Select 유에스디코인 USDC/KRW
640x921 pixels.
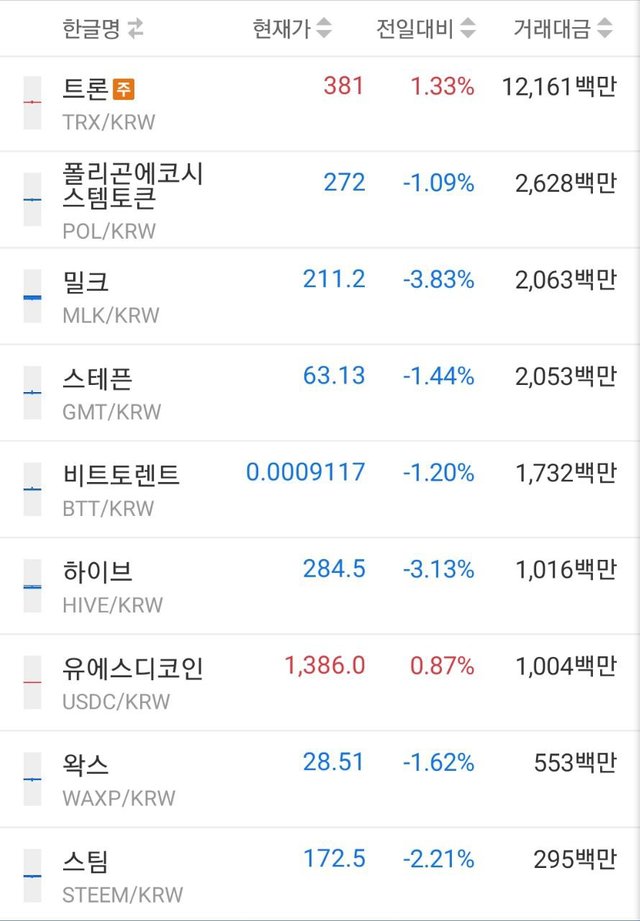point(132,668)
